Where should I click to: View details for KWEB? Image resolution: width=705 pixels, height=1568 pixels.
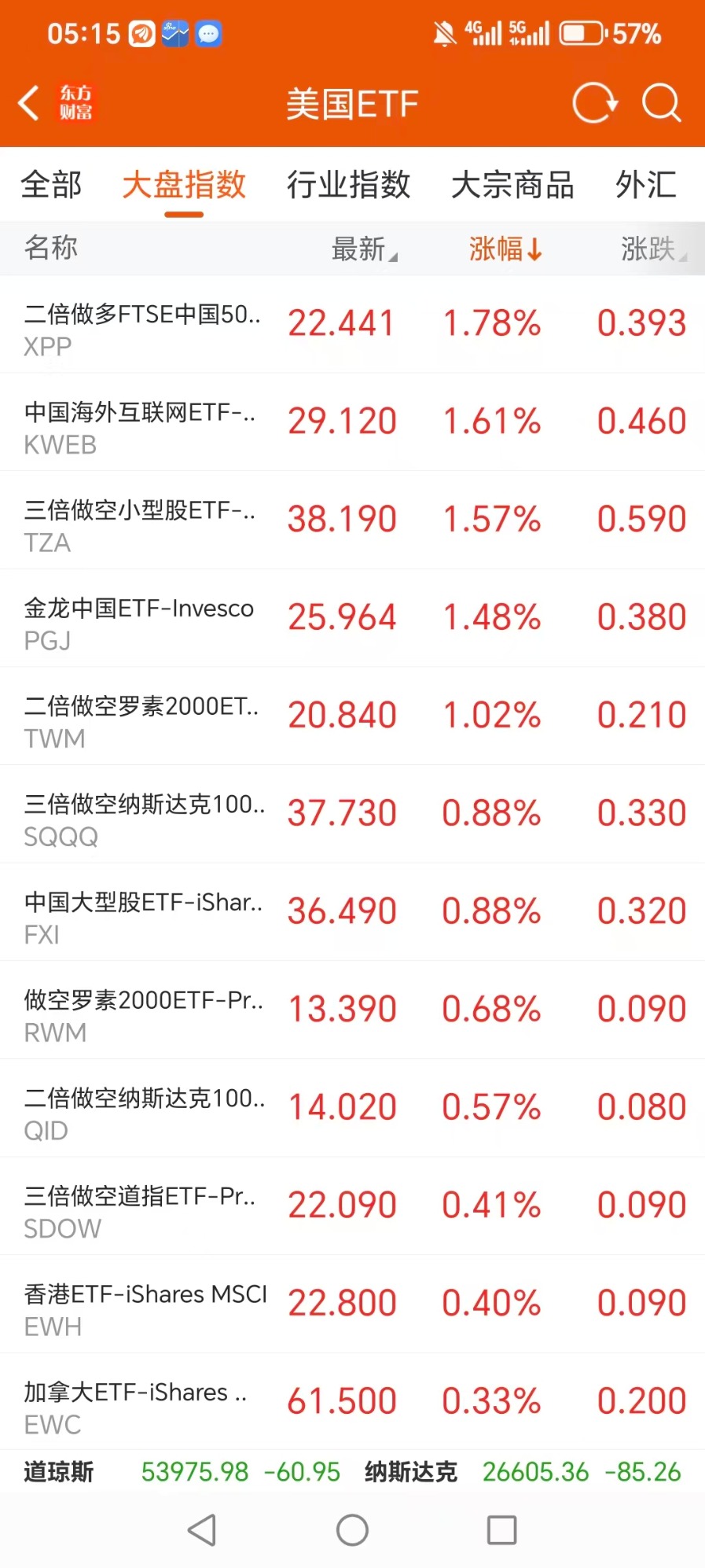(x=352, y=422)
